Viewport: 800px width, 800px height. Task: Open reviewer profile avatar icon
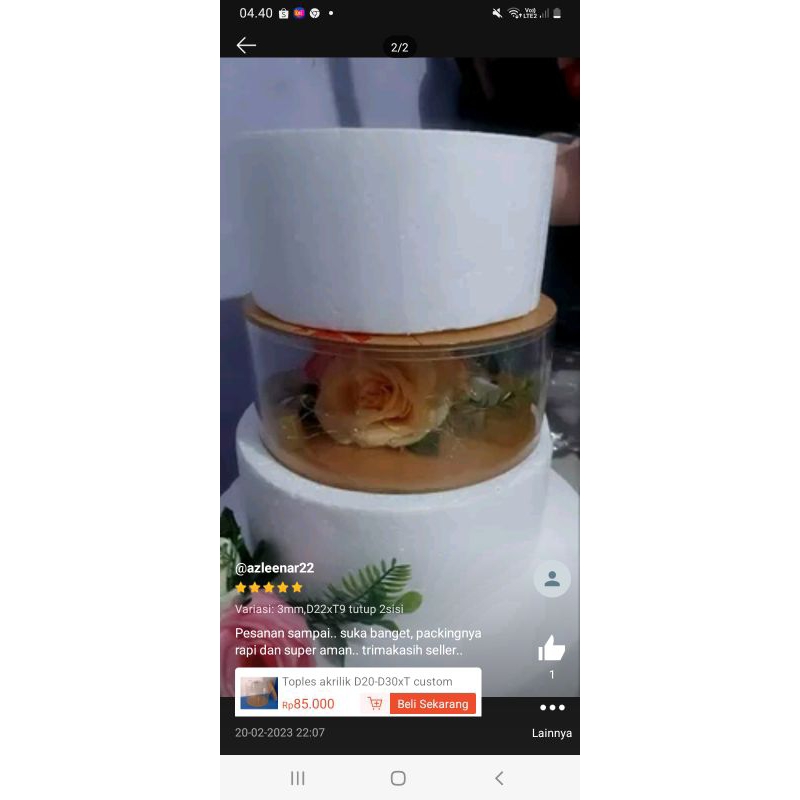(552, 579)
